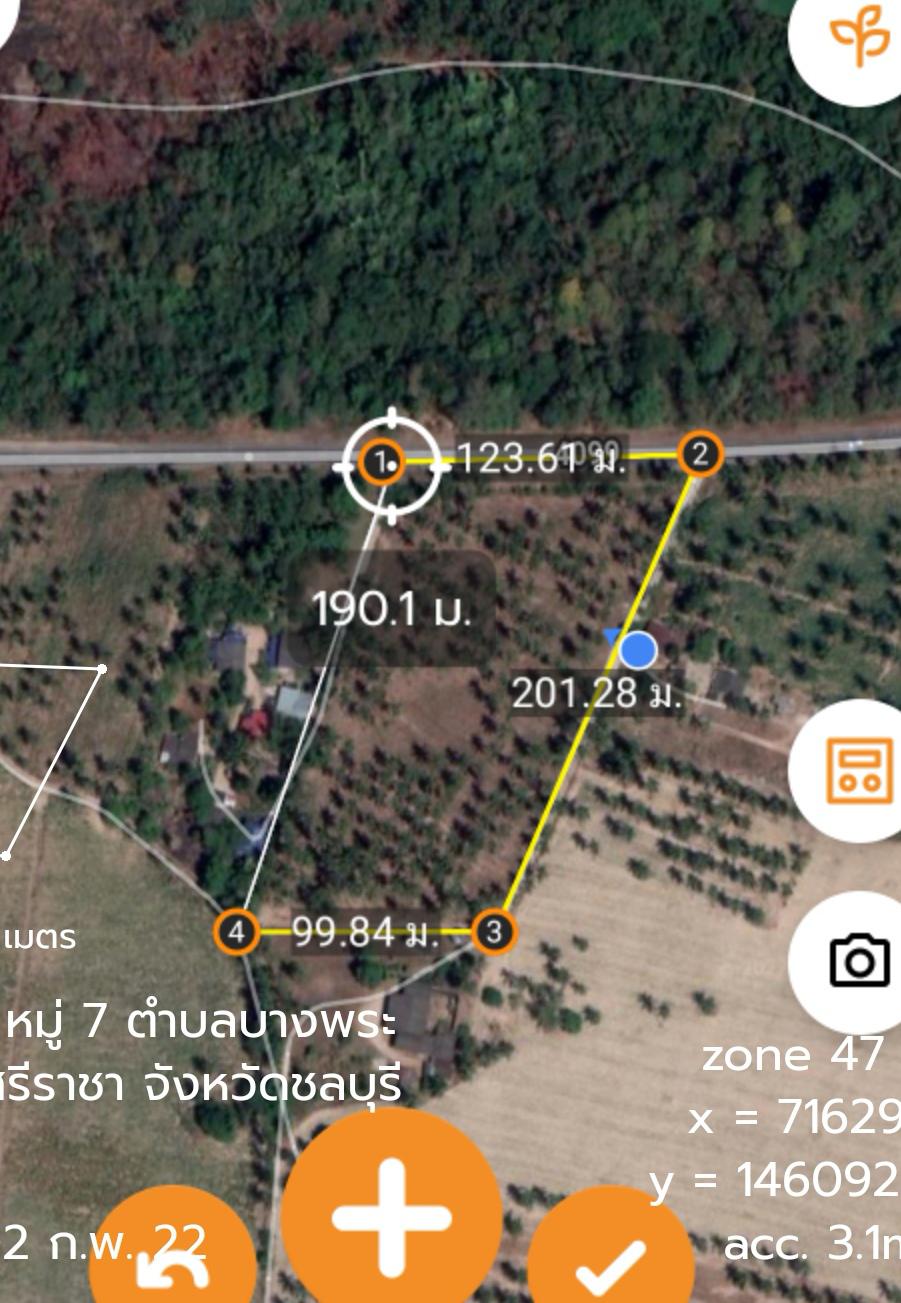Open the orange device panel icon

pos(858,770)
